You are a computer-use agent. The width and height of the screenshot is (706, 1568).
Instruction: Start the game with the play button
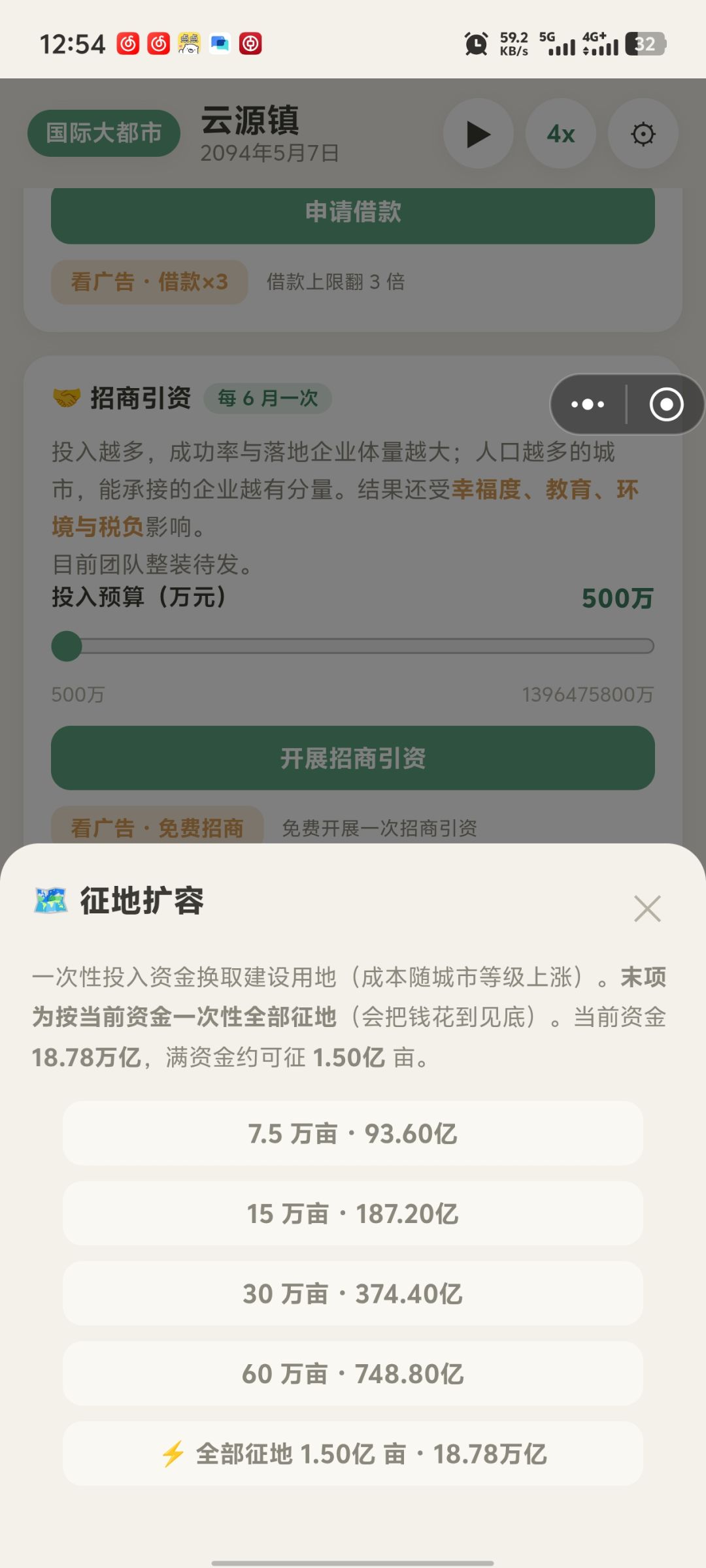[479, 134]
